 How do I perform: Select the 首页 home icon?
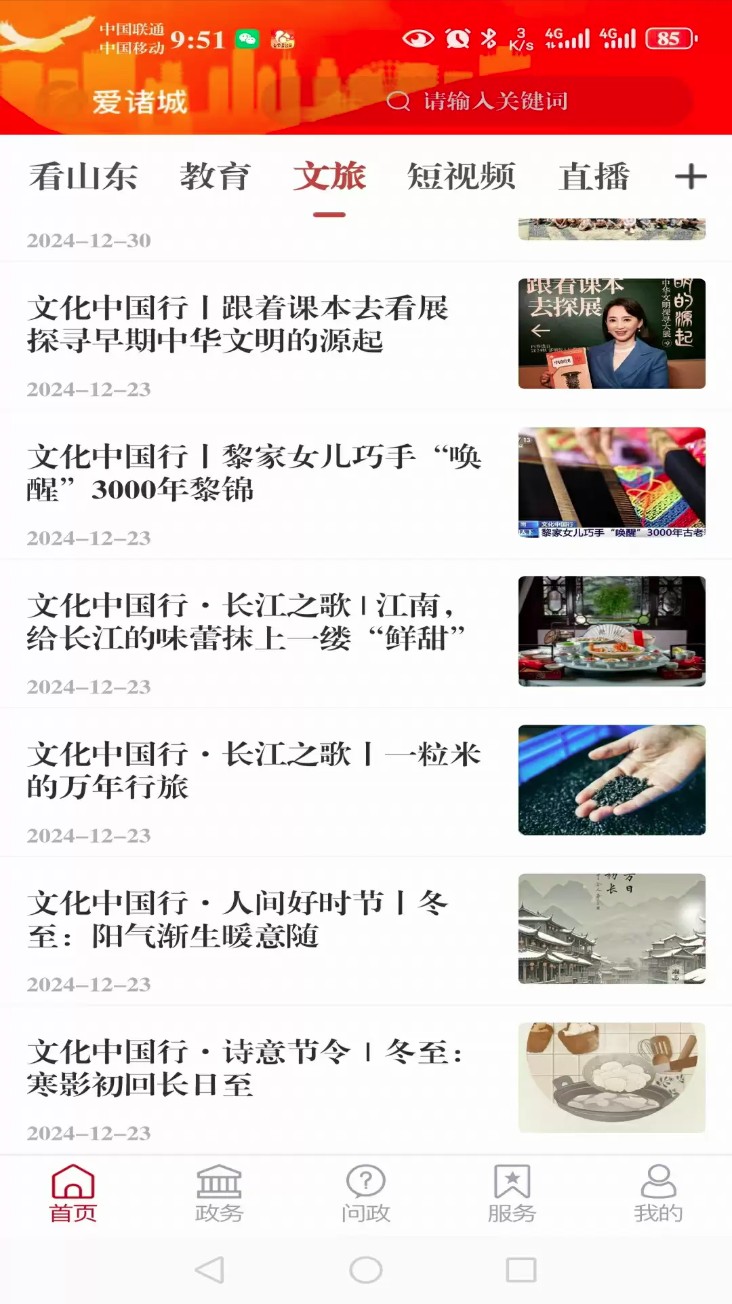(73, 1193)
